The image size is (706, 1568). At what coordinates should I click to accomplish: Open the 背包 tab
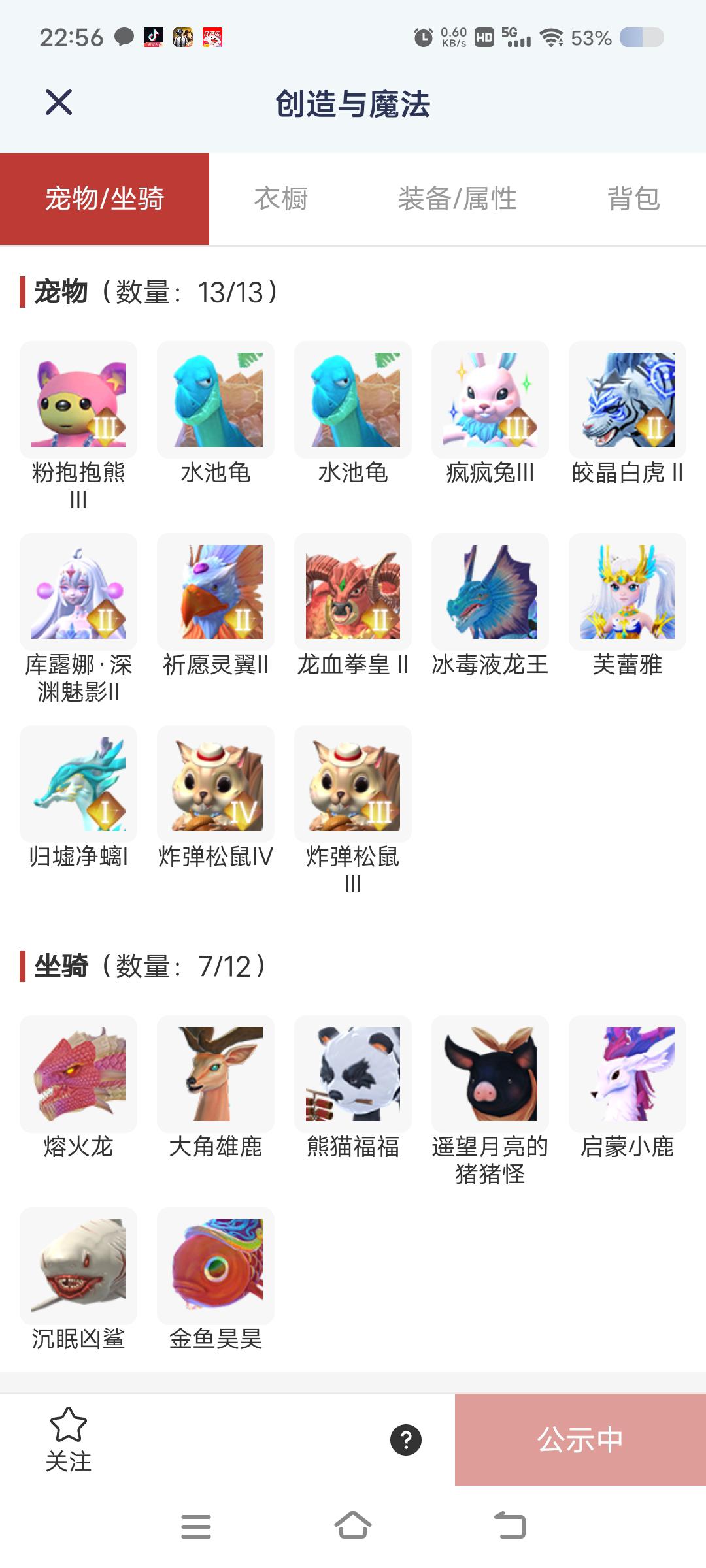point(633,199)
